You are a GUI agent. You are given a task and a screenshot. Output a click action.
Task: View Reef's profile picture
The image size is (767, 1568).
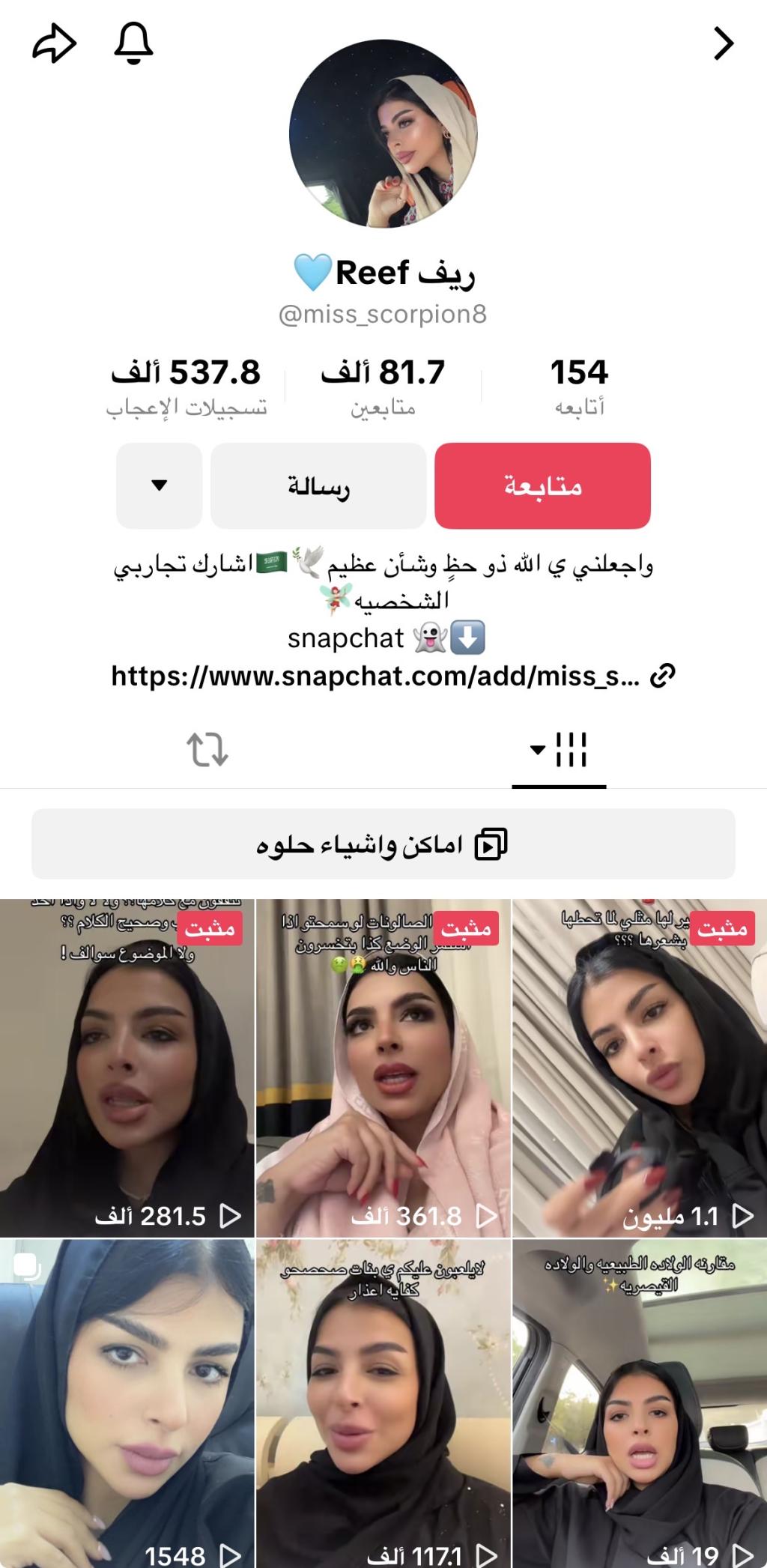click(383, 133)
